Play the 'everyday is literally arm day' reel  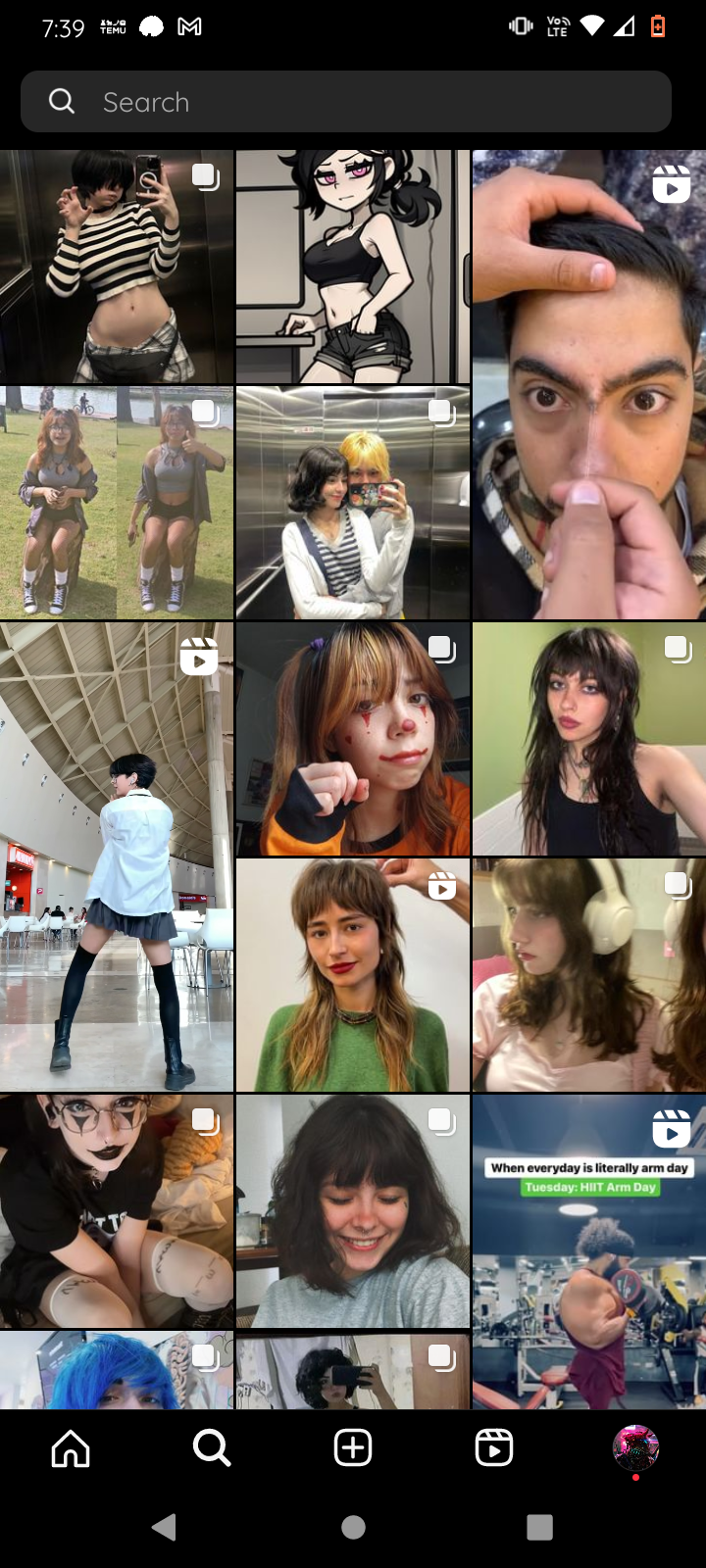pos(588,1252)
